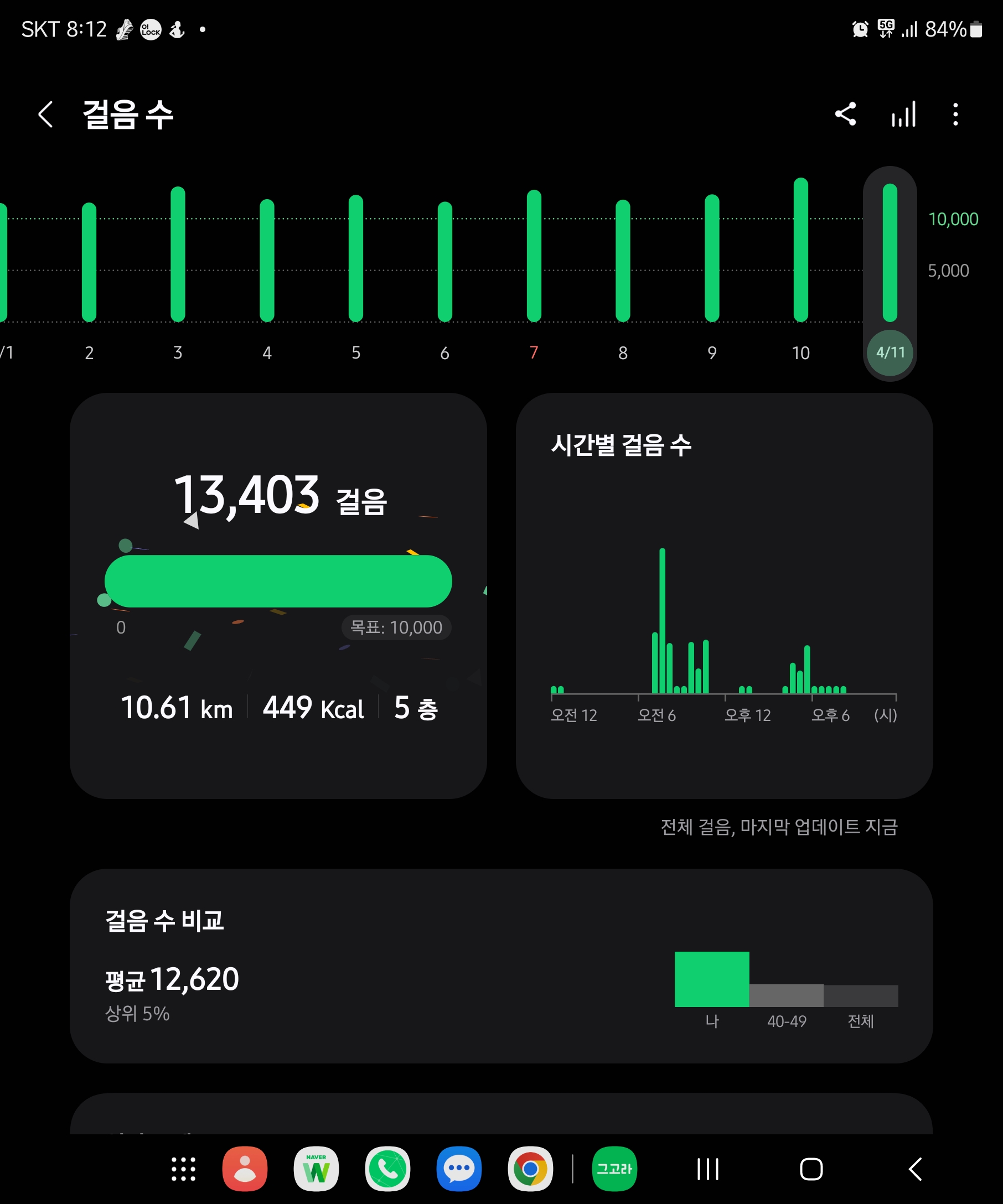Go back from the 걸음 수 screen

point(45,114)
